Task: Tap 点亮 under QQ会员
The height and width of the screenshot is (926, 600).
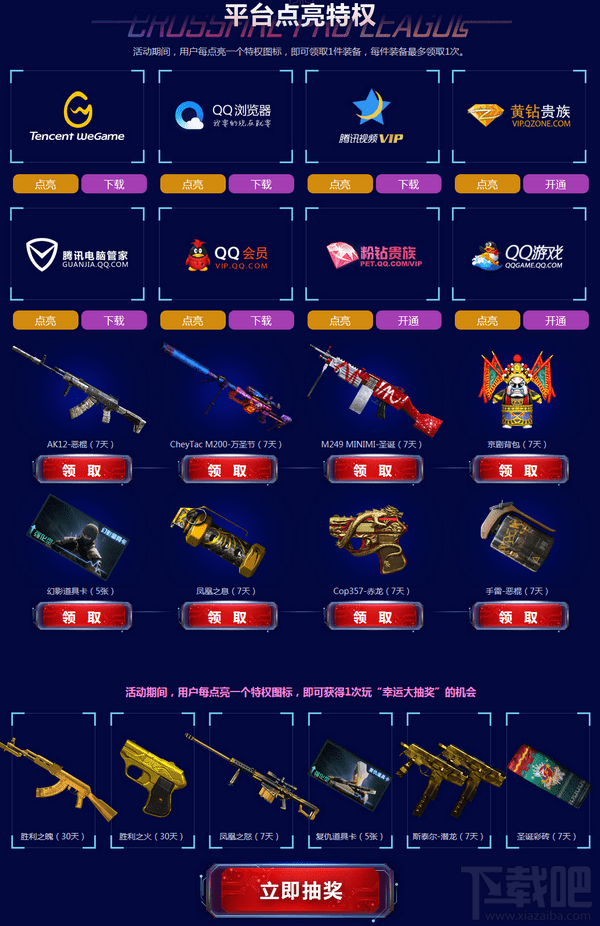Action: tap(192, 321)
